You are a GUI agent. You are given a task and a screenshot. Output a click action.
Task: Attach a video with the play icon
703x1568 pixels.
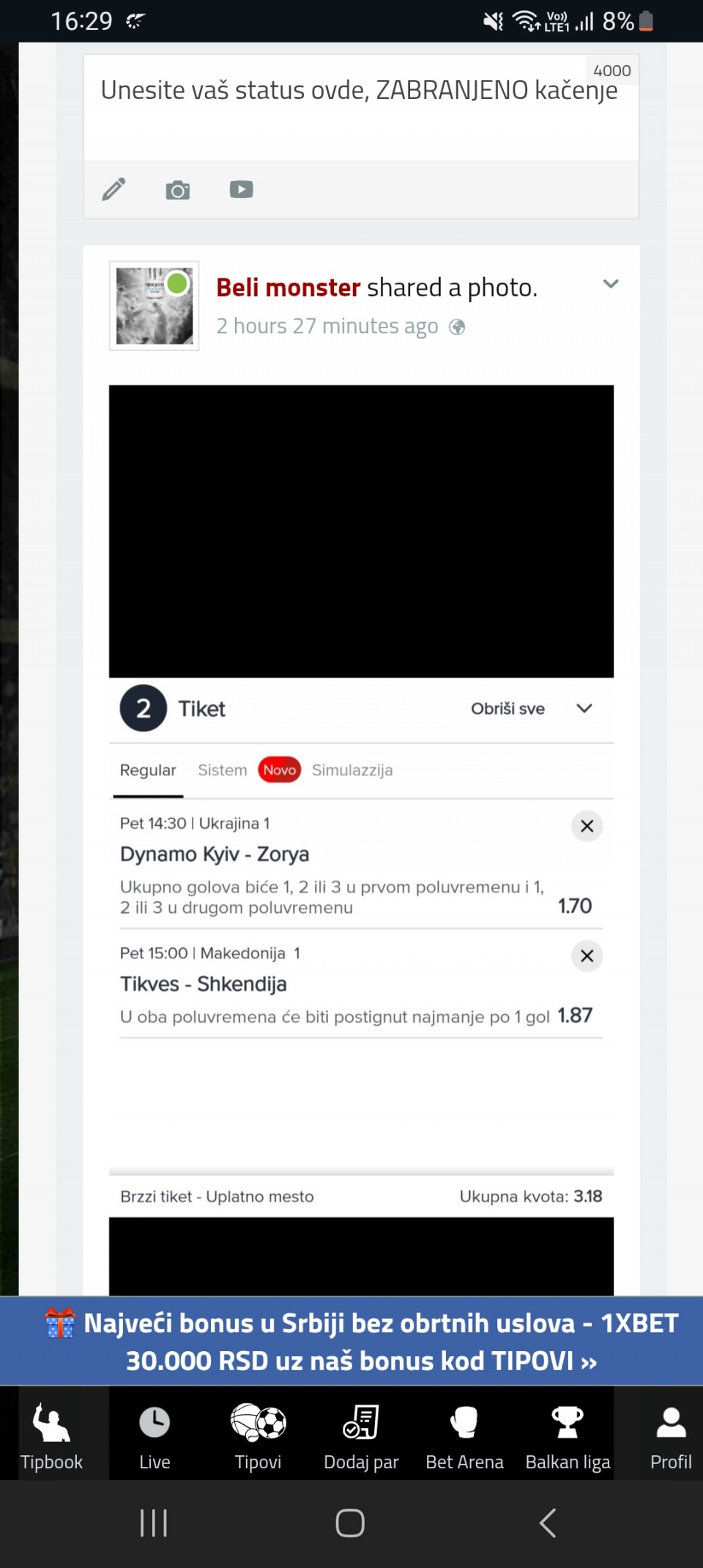pos(241,190)
